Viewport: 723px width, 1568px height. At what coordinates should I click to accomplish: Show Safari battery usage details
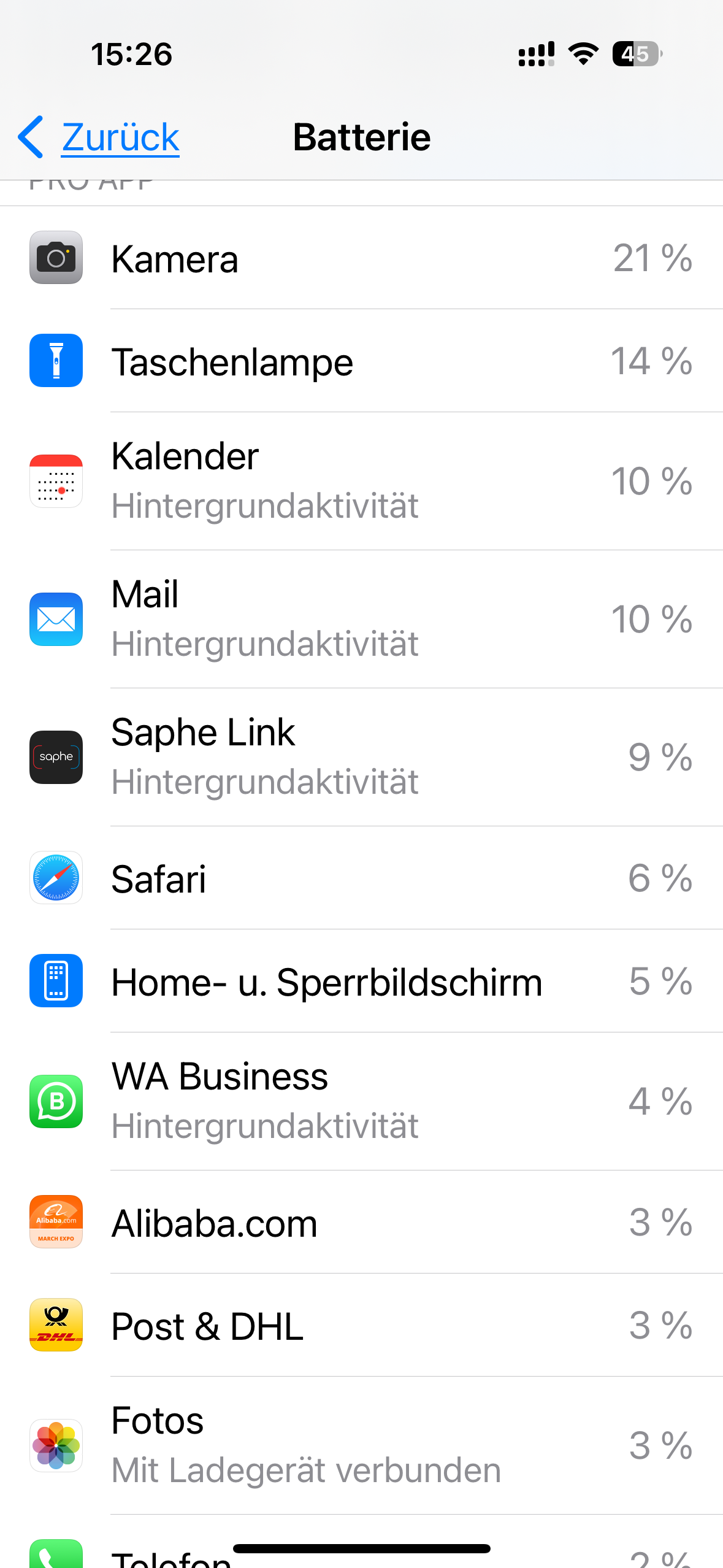pos(361,878)
